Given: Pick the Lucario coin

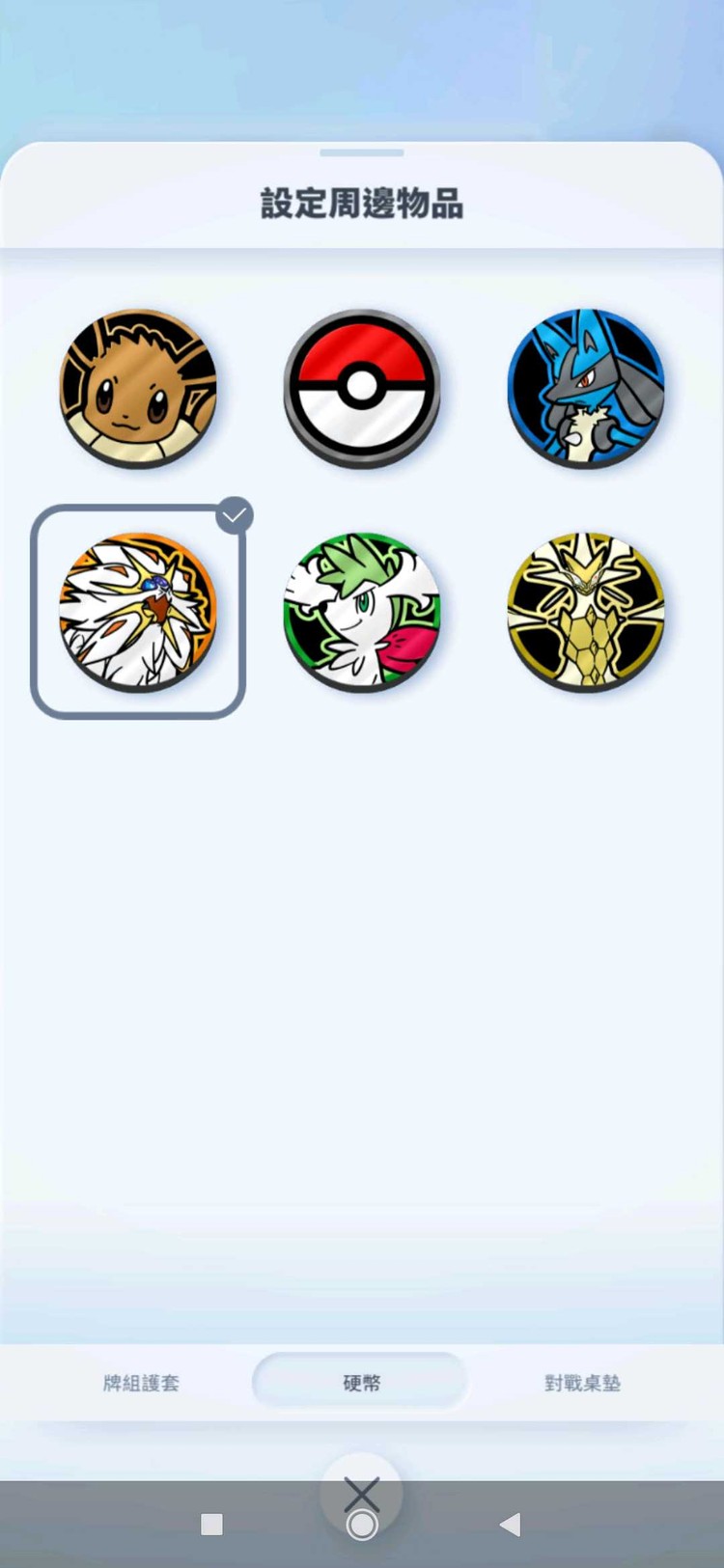Looking at the screenshot, I should tap(586, 388).
